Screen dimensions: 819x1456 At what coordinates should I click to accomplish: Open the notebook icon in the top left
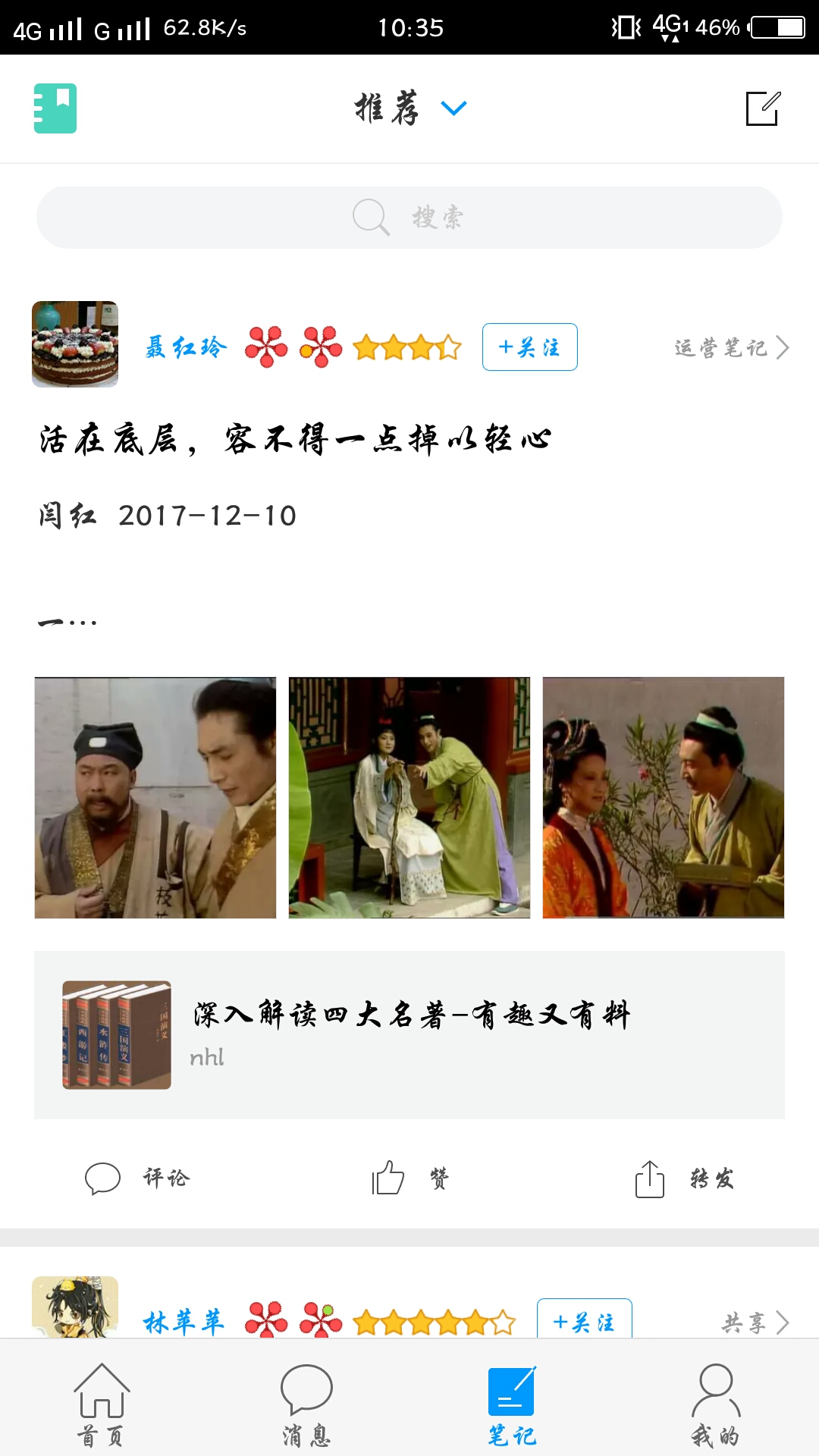pyautogui.click(x=55, y=108)
